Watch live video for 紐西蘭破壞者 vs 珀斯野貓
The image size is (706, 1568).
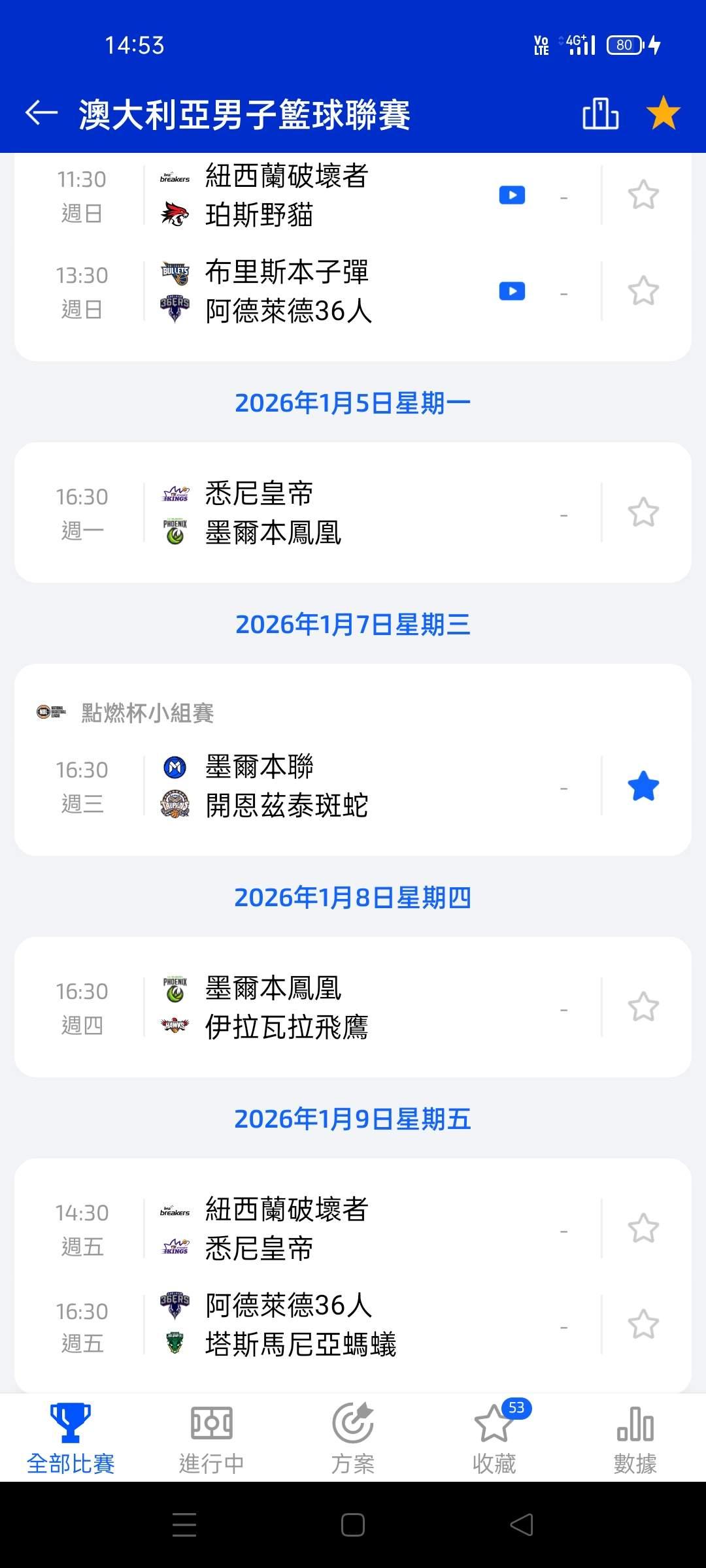click(x=512, y=195)
